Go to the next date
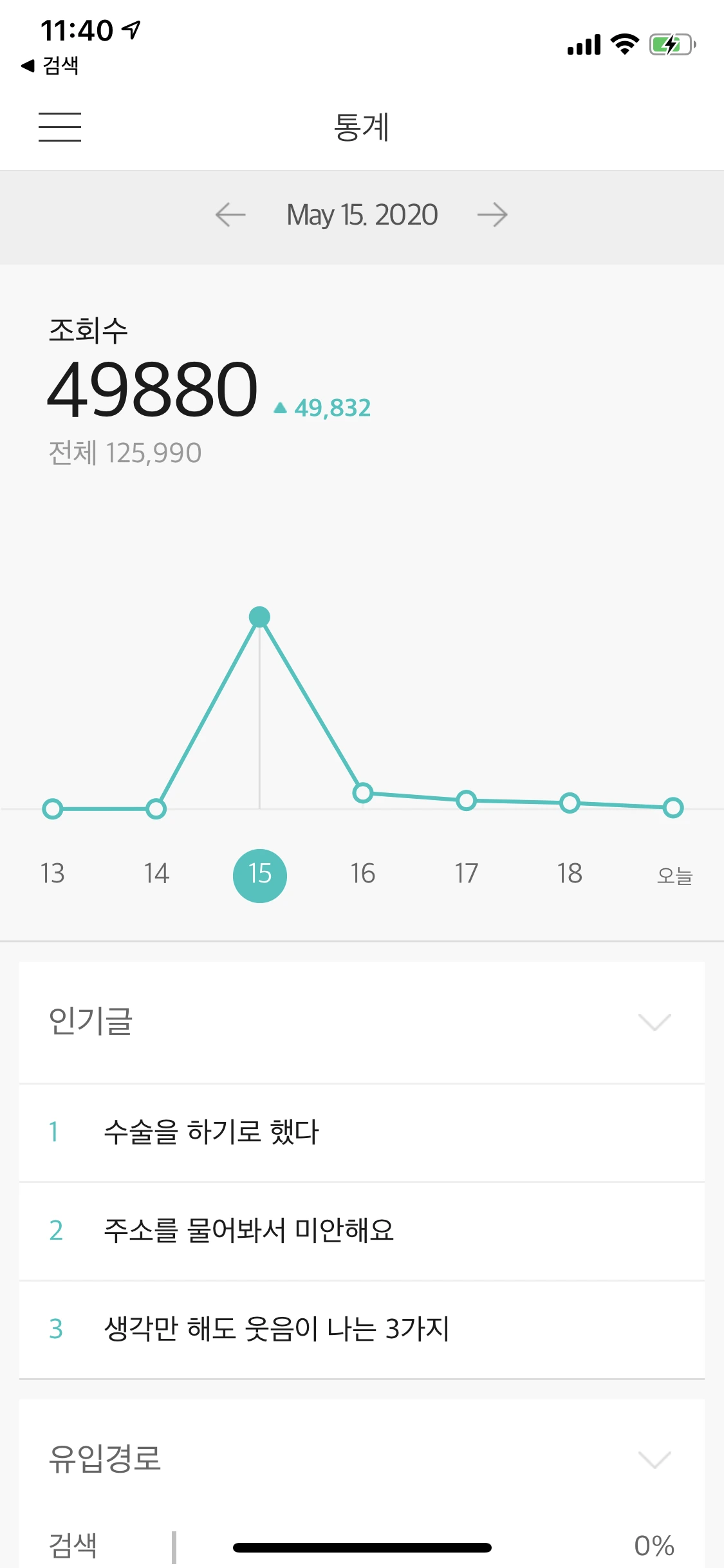724x1568 pixels. click(x=492, y=215)
